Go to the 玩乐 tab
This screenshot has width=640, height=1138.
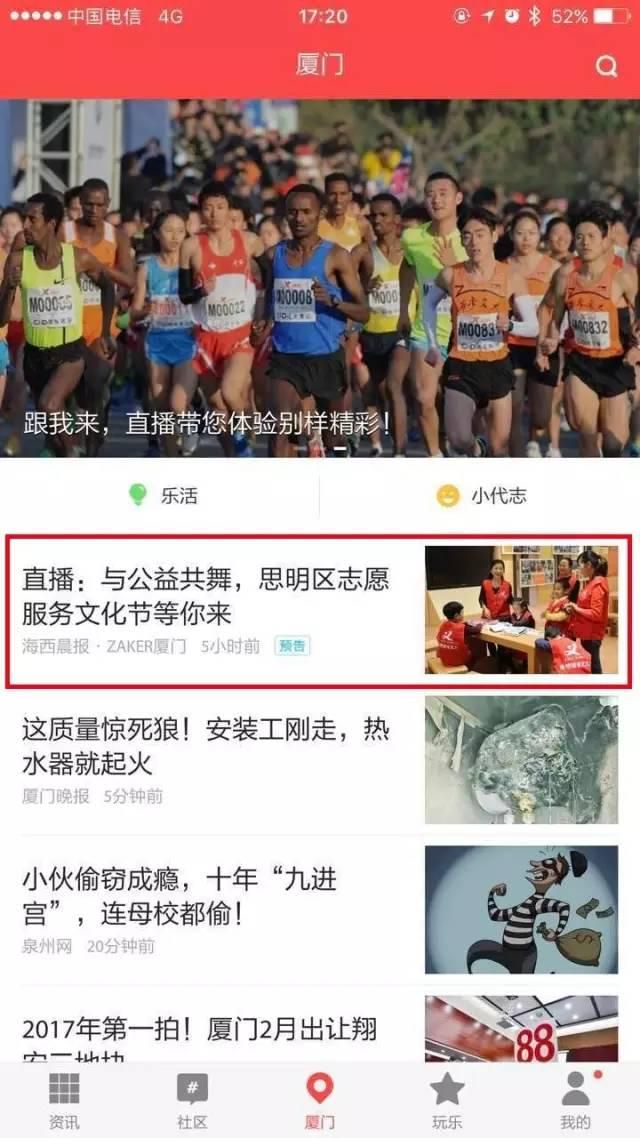[x=447, y=1100]
